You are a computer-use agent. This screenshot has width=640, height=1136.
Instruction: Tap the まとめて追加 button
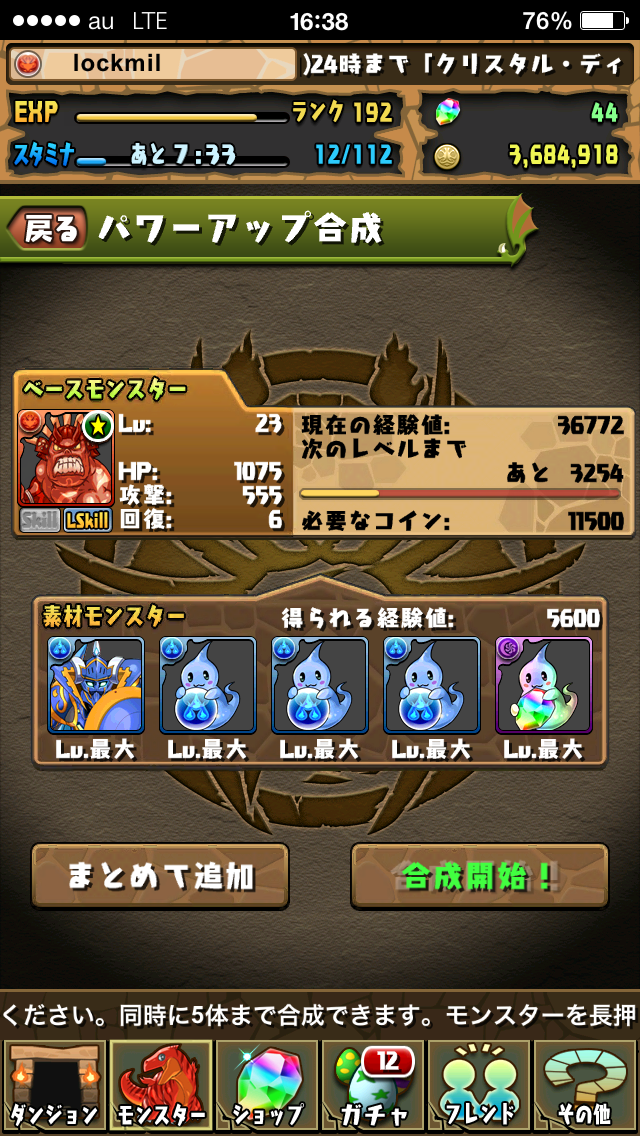coord(160,876)
